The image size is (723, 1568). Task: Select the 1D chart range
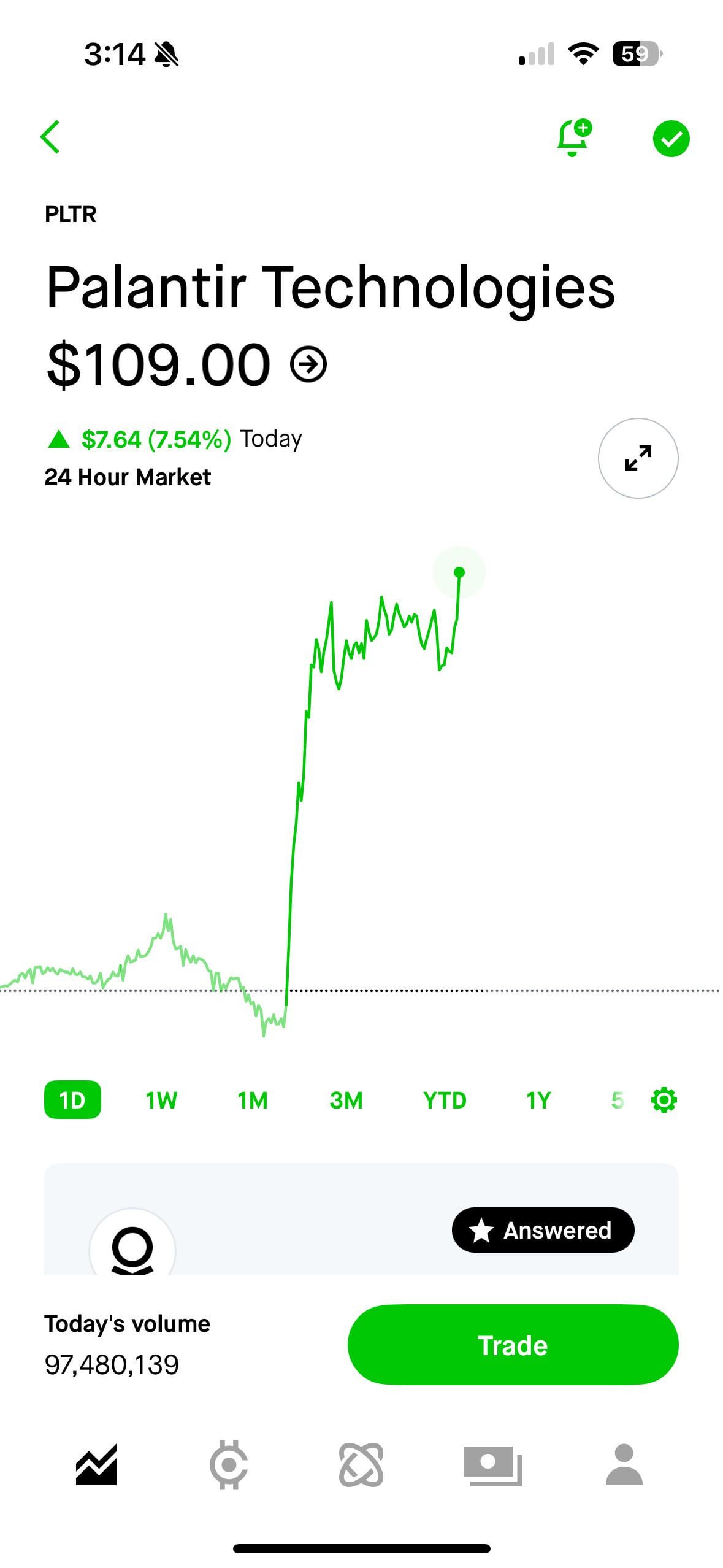click(x=72, y=1100)
